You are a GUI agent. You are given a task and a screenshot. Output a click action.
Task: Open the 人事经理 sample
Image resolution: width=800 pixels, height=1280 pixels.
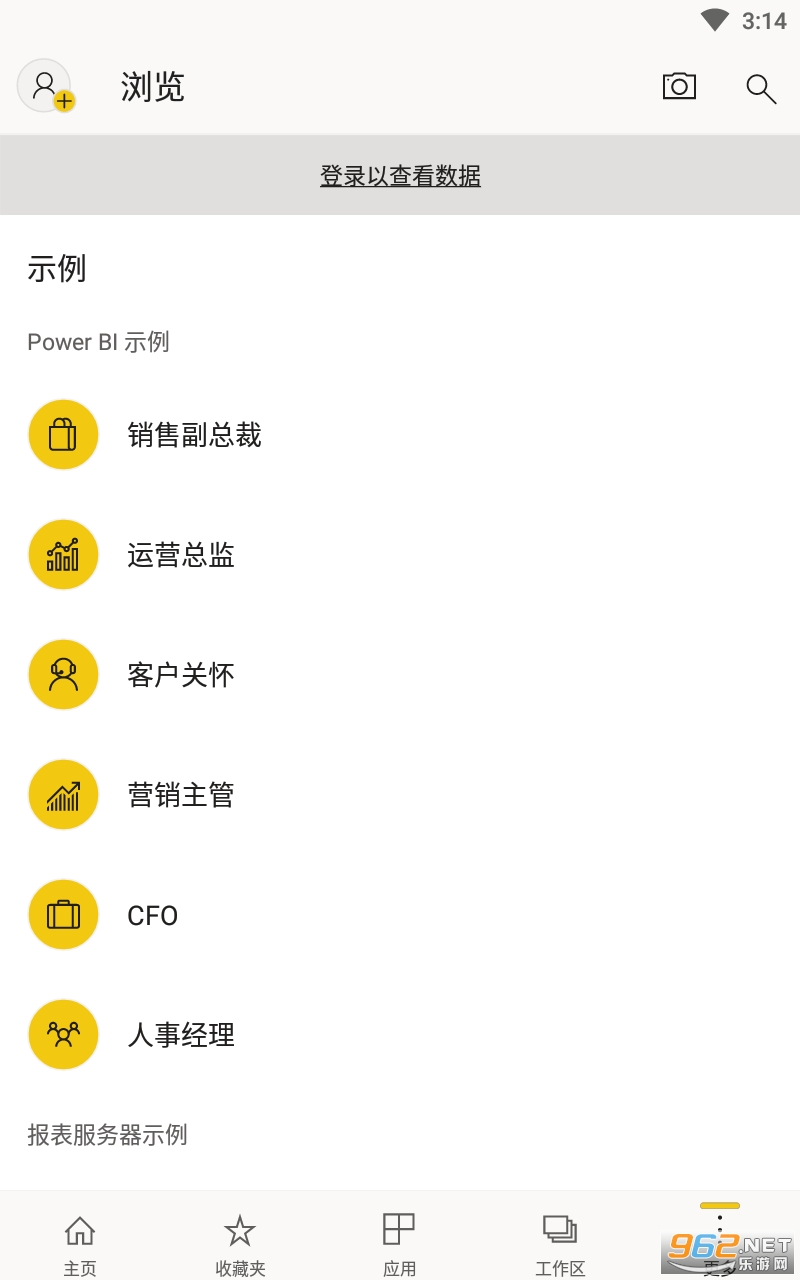(x=180, y=1035)
